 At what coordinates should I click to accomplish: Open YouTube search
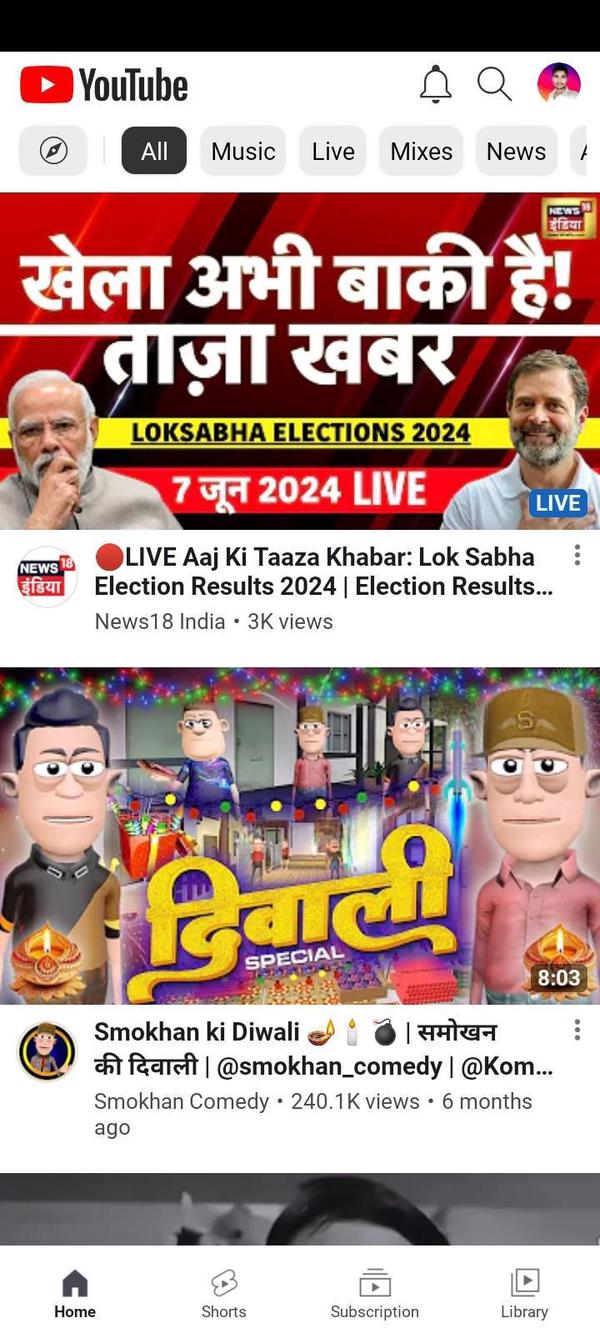pyautogui.click(x=494, y=85)
